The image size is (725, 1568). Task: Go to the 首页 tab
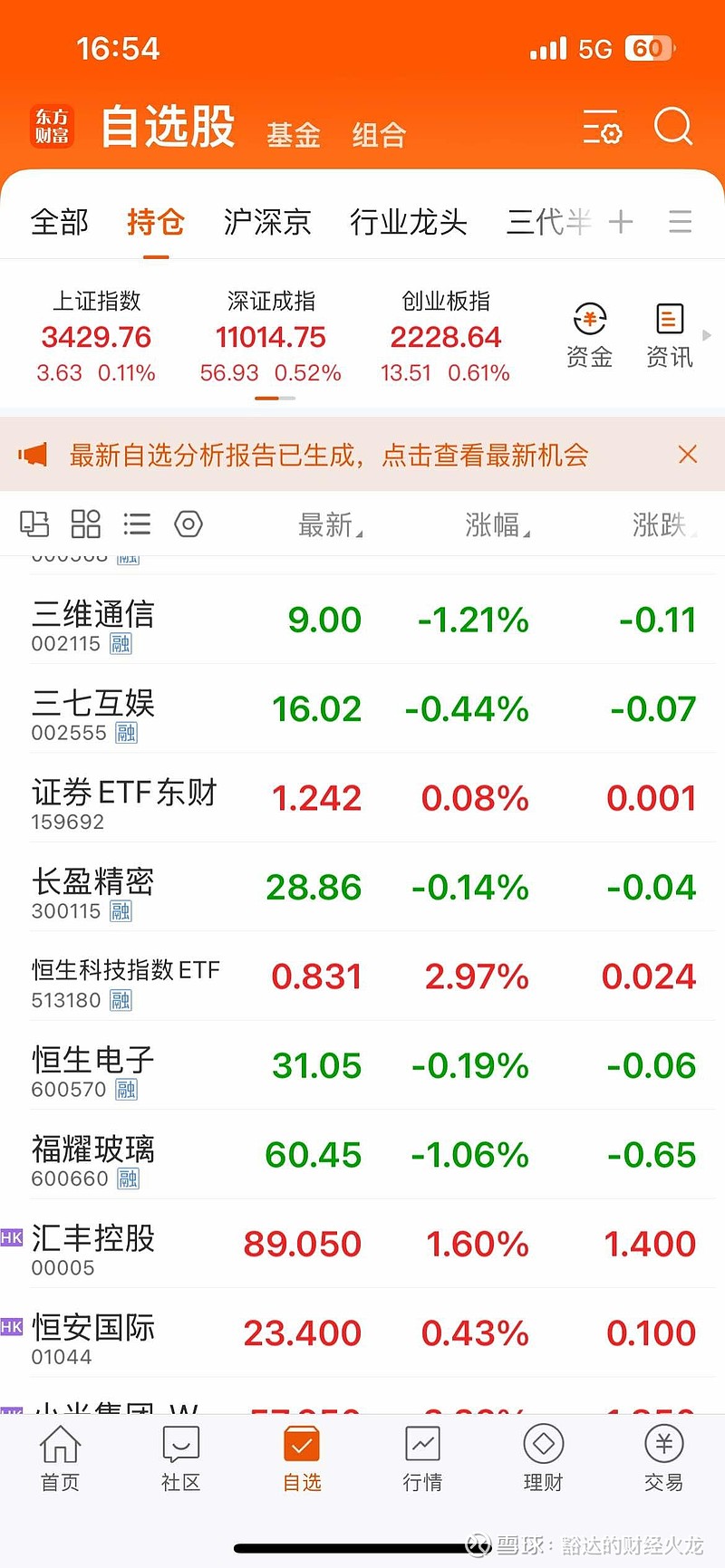60,1457
